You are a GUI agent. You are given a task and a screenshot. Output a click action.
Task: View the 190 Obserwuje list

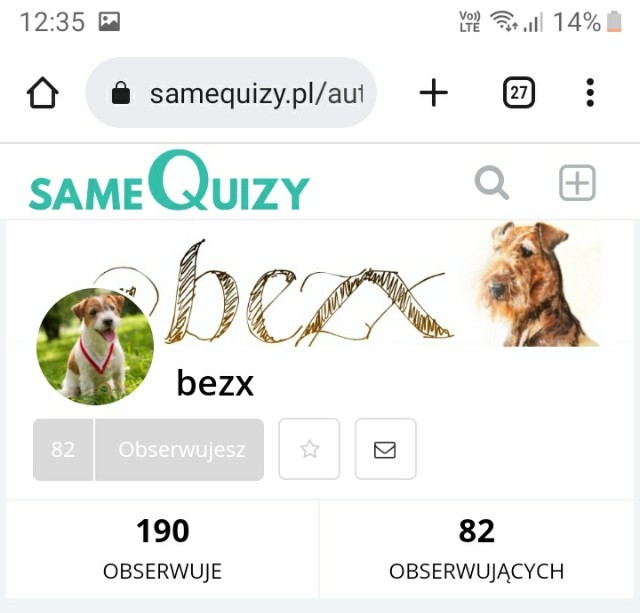(x=162, y=548)
